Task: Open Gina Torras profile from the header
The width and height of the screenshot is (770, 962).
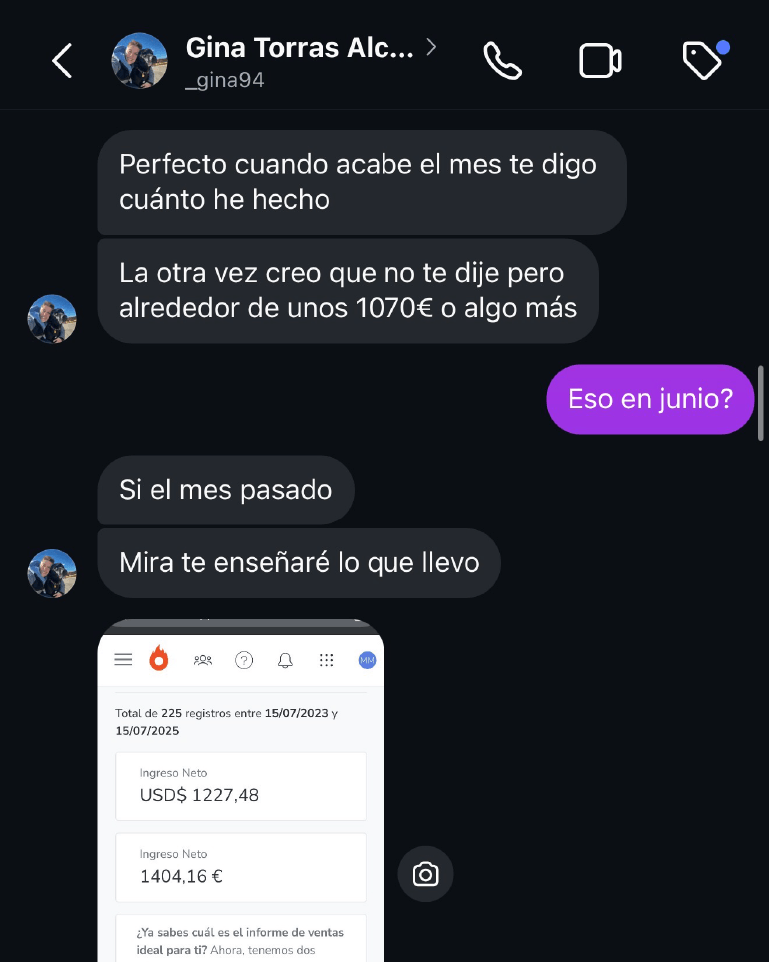Action: pyautogui.click(x=299, y=50)
